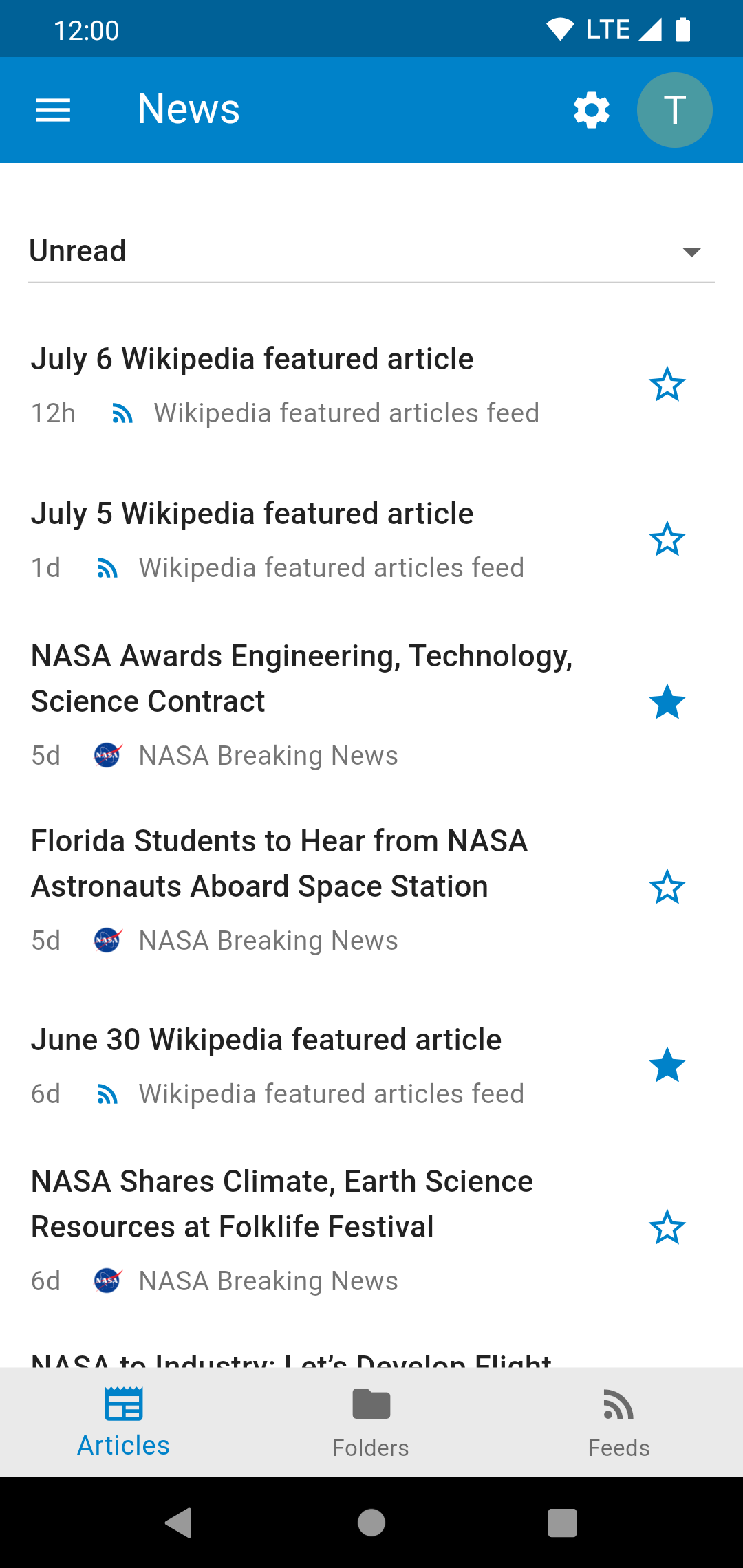The image size is (743, 1568).
Task: Open June 30 Wikipedia featured article
Action: tap(266, 1040)
